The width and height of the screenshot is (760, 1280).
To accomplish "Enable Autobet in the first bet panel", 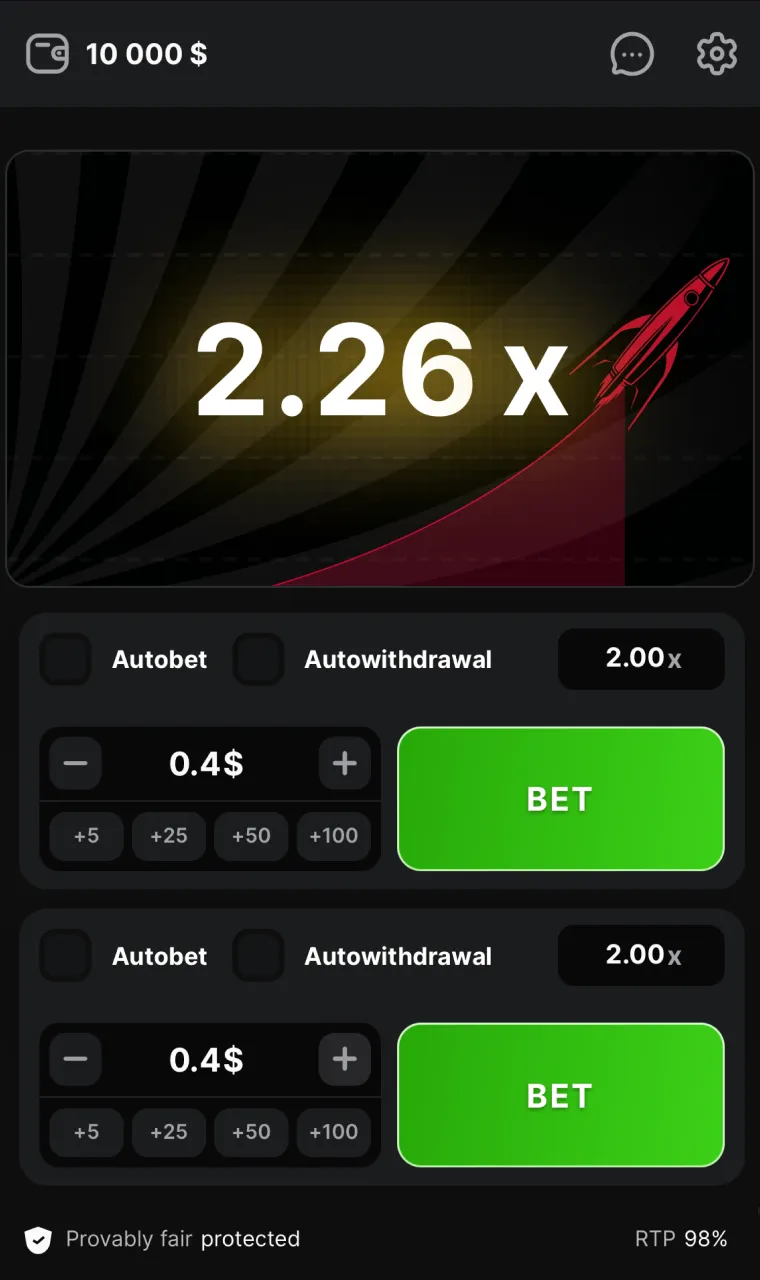I will [x=66, y=659].
